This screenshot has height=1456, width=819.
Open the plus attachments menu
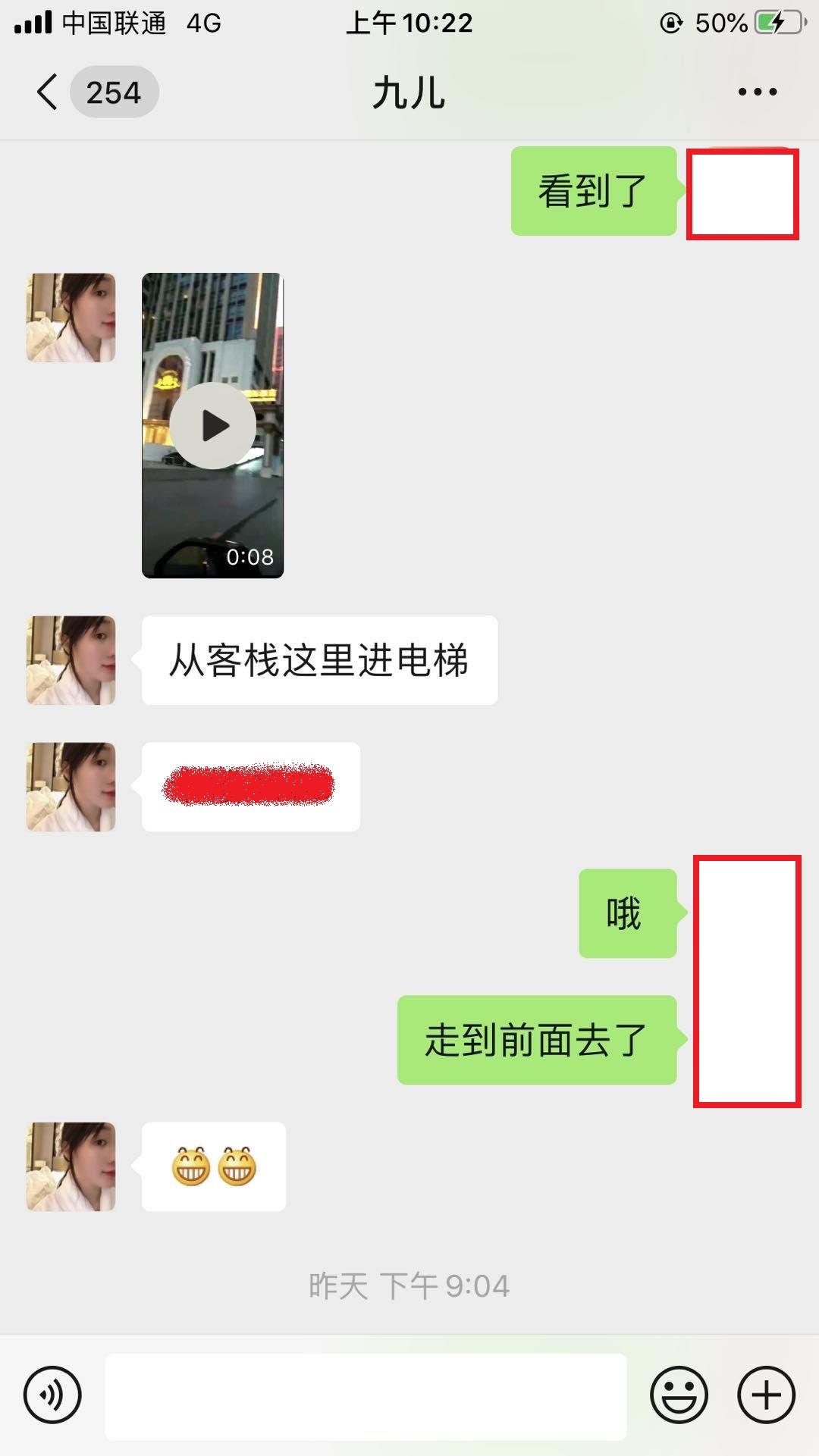tap(766, 1395)
